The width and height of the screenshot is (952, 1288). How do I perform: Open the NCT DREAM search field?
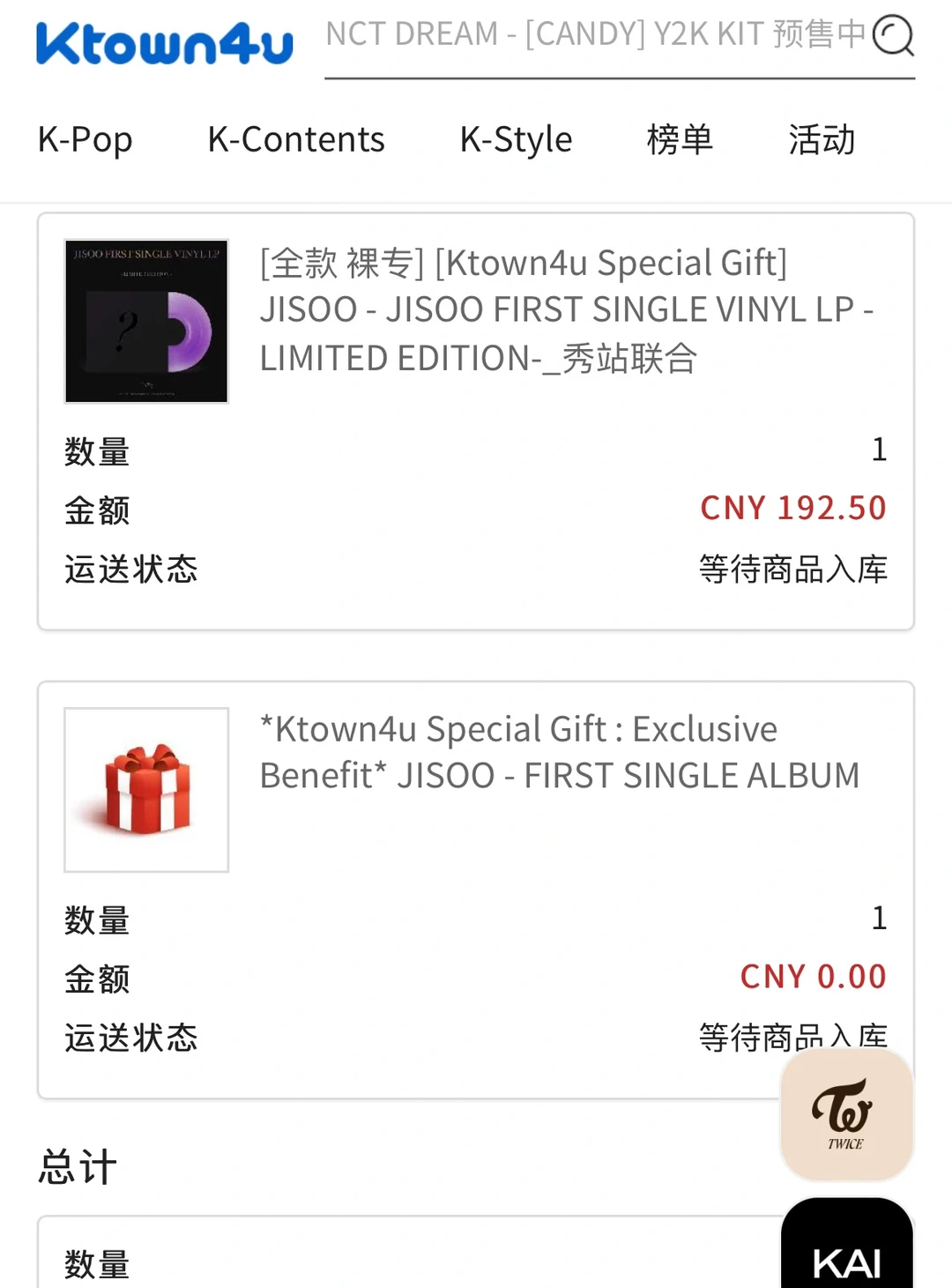[595, 35]
